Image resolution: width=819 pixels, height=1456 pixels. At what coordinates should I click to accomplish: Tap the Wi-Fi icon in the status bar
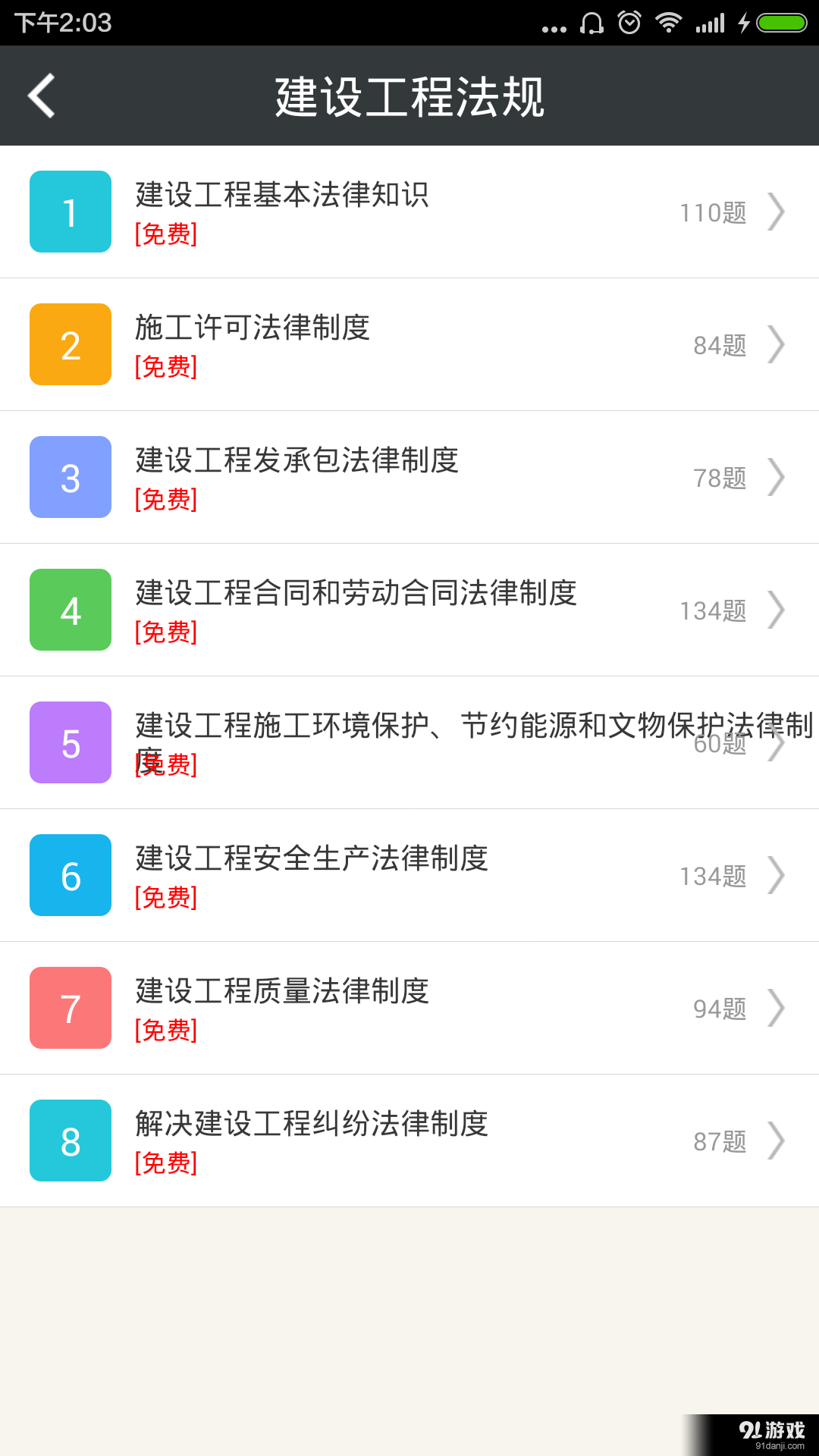coord(669,23)
